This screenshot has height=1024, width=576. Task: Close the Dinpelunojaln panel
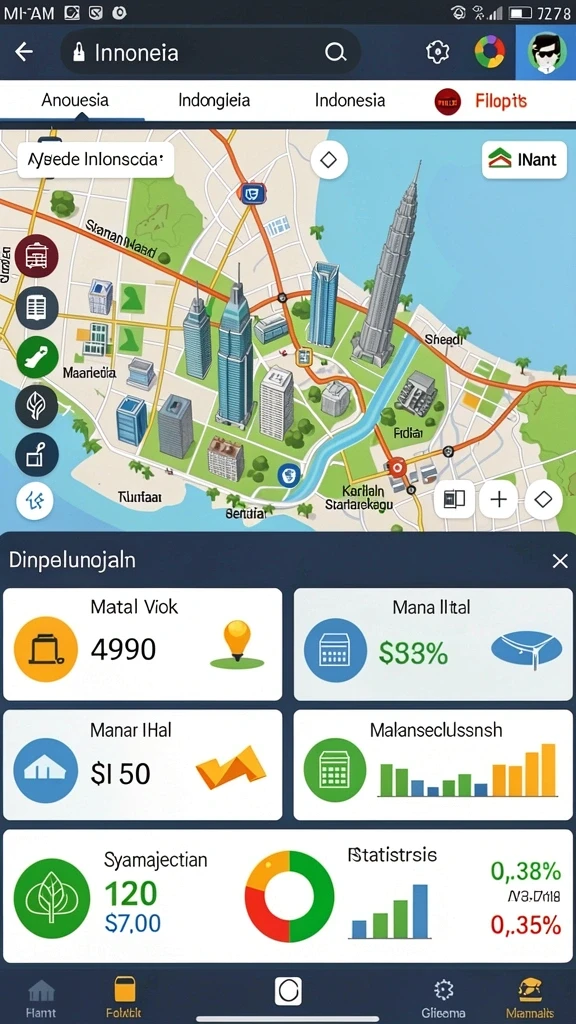[560, 561]
